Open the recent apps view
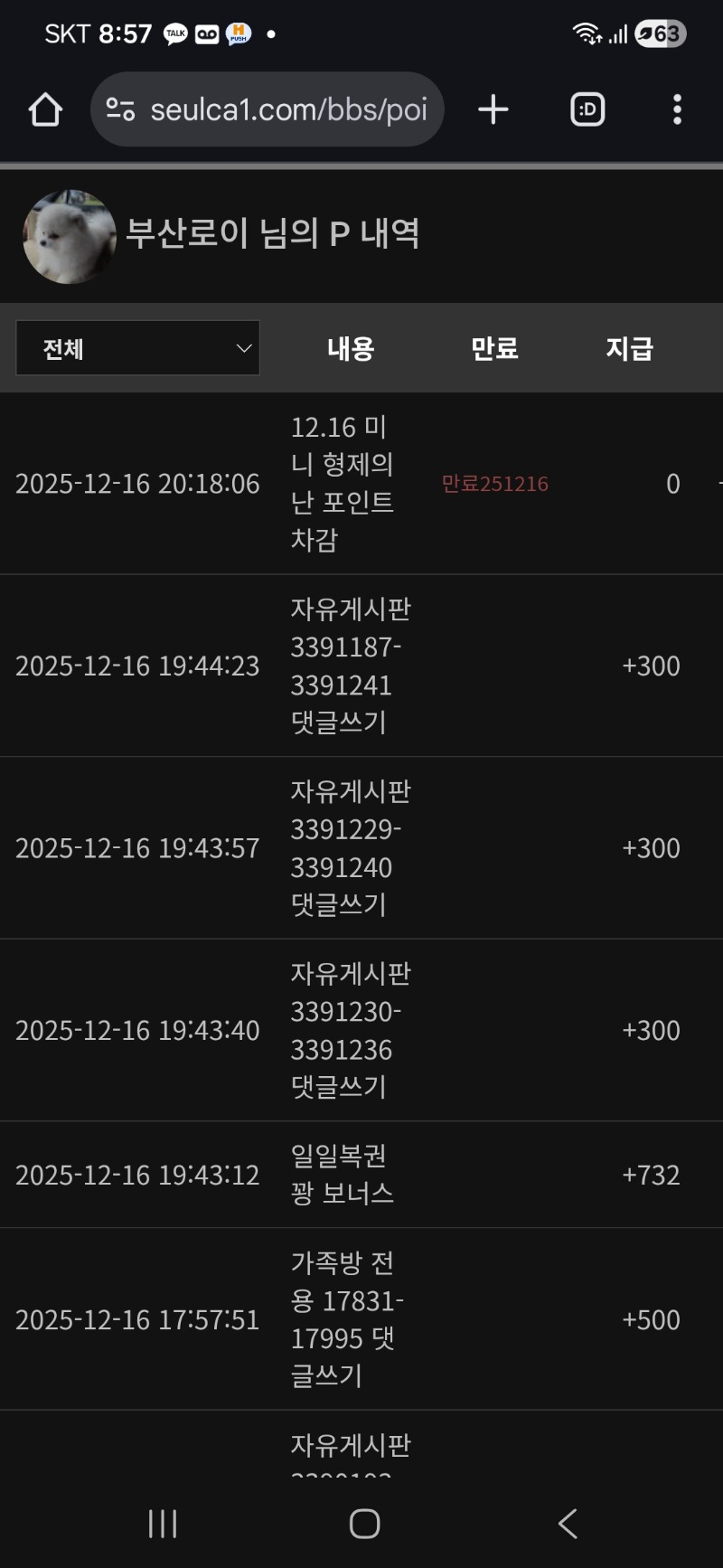The height and width of the screenshot is (1568, 723). 163,1524
